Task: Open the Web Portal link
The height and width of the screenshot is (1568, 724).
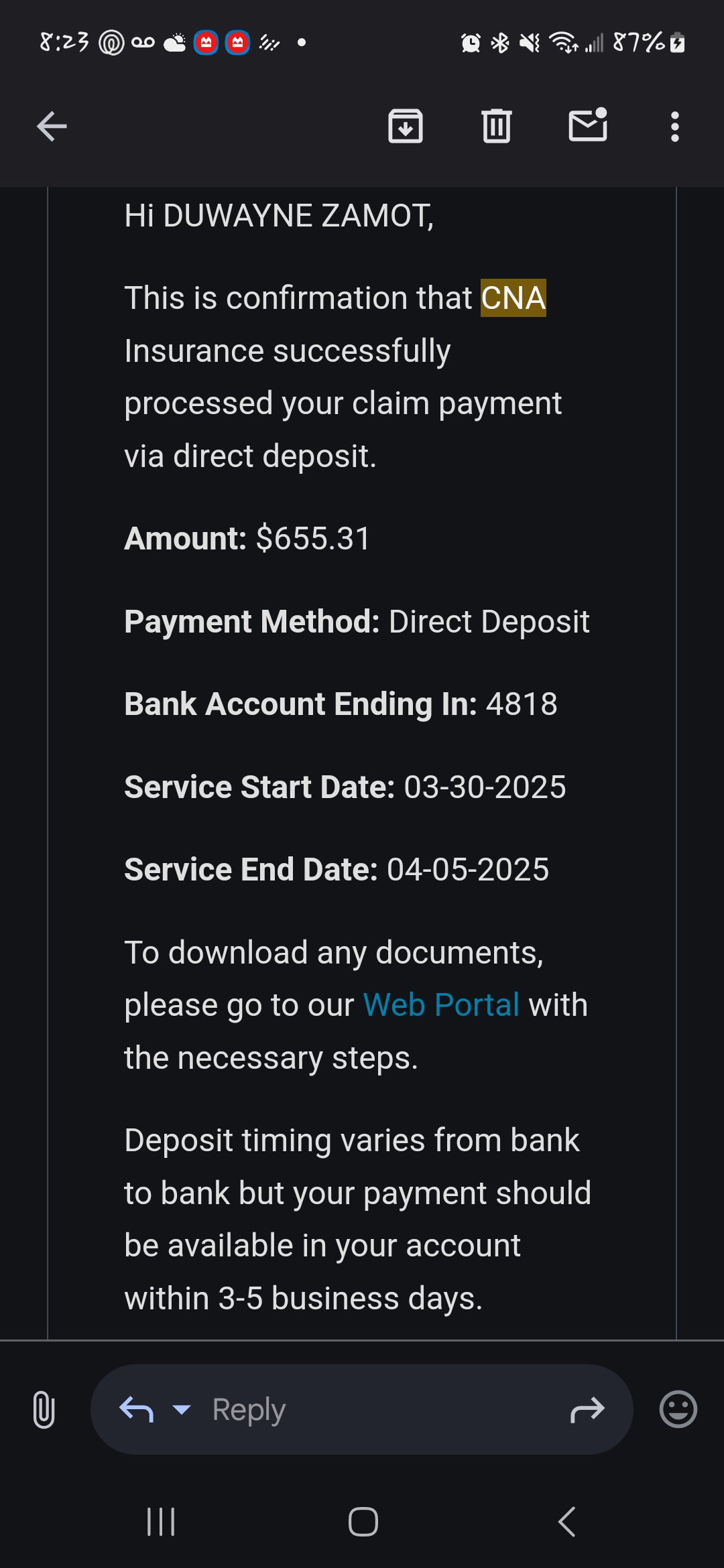Action: pos(441,1004)
